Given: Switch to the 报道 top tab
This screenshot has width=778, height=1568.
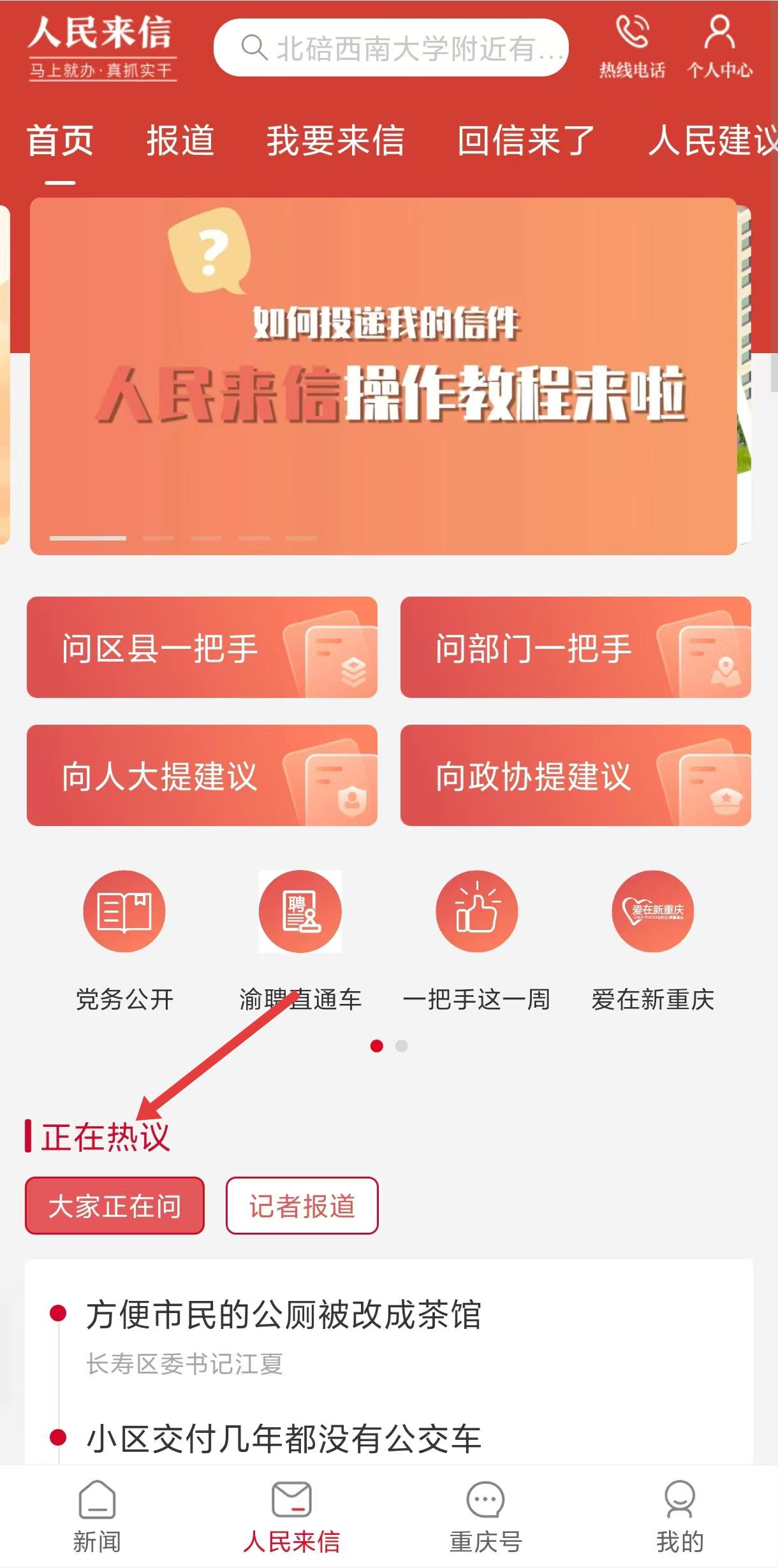Looking at the screenshot, I should 180,140.
